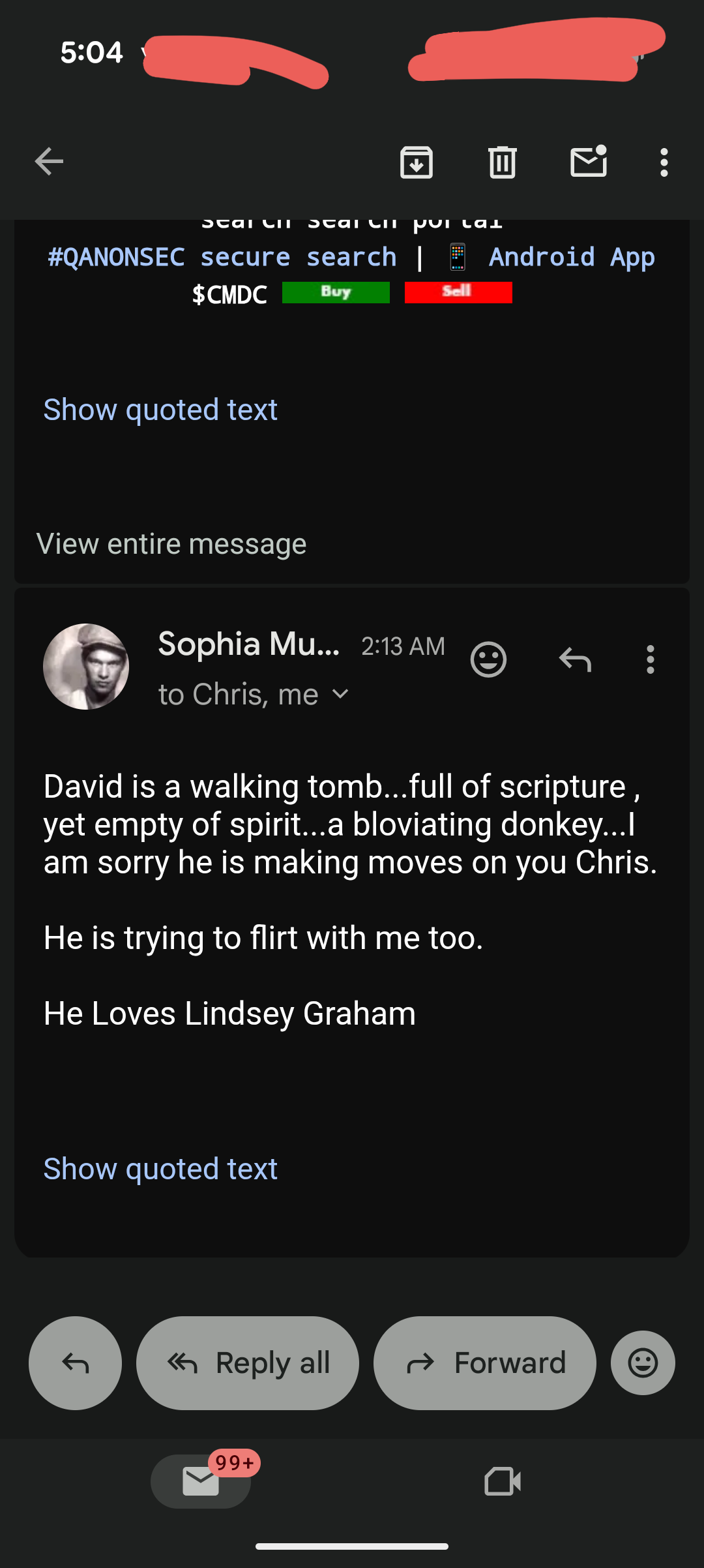The width and height of the screenshot is (704, 1568).
Task: Forward this email
Action: pos(484,1363)
